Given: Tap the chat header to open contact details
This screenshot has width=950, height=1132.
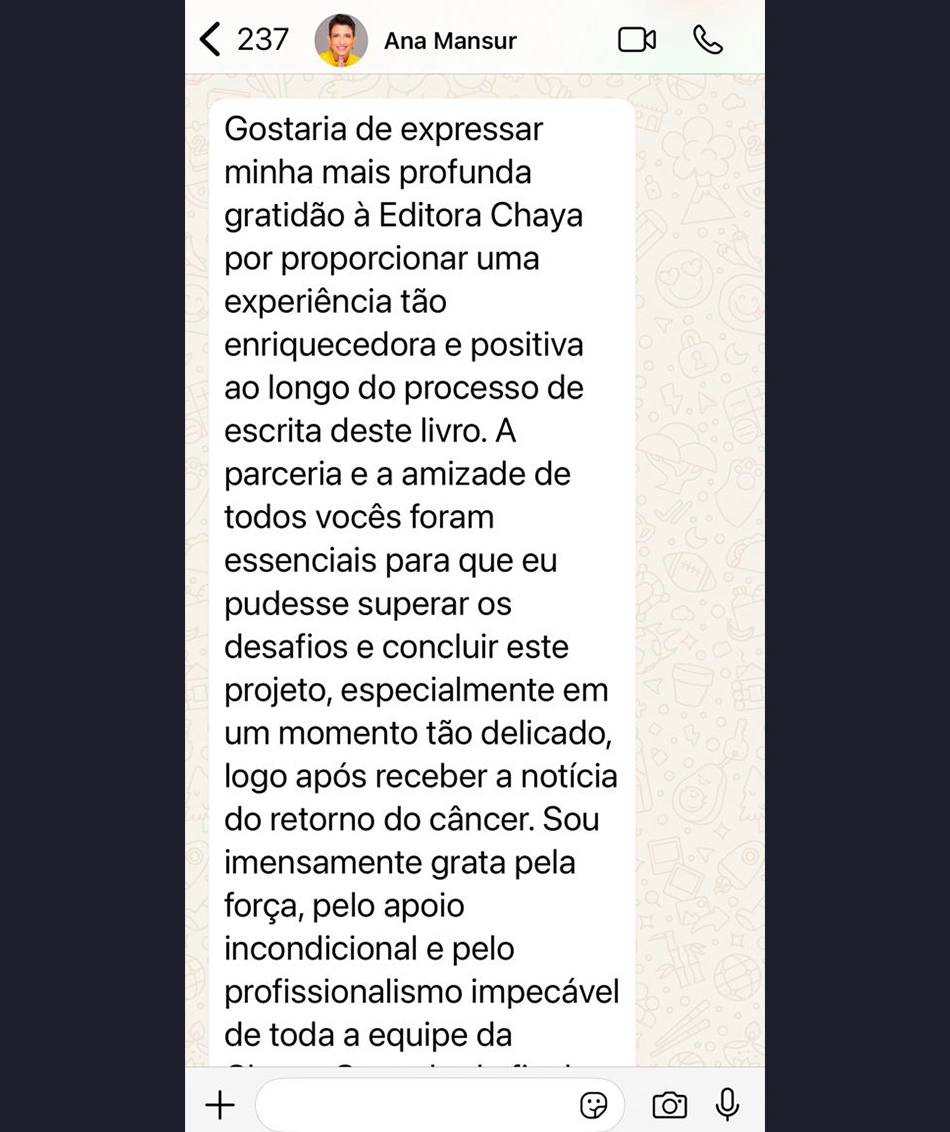Looking at the screenshot, I should (449, 40).
